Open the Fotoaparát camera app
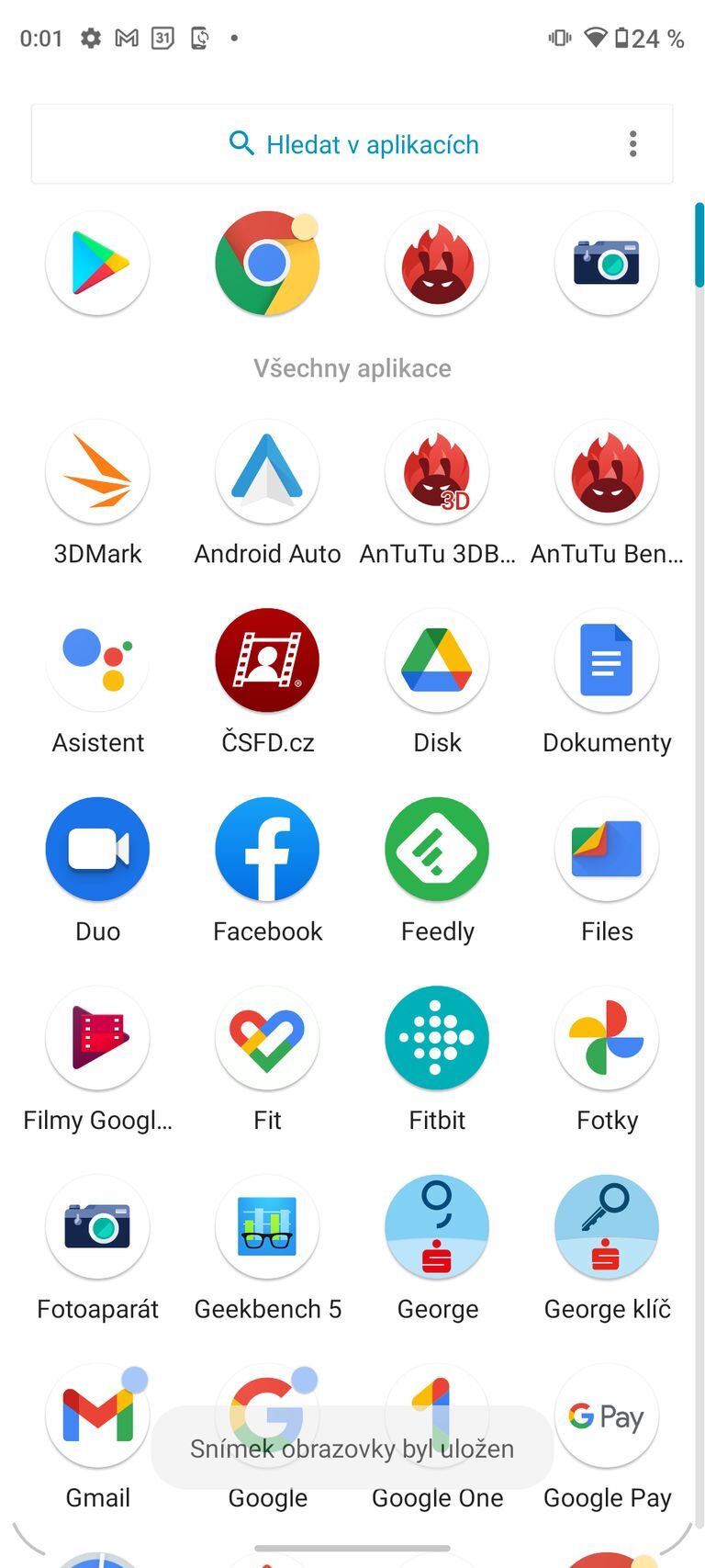Viewport: 705px width, 1568px height. (97, 1227)
